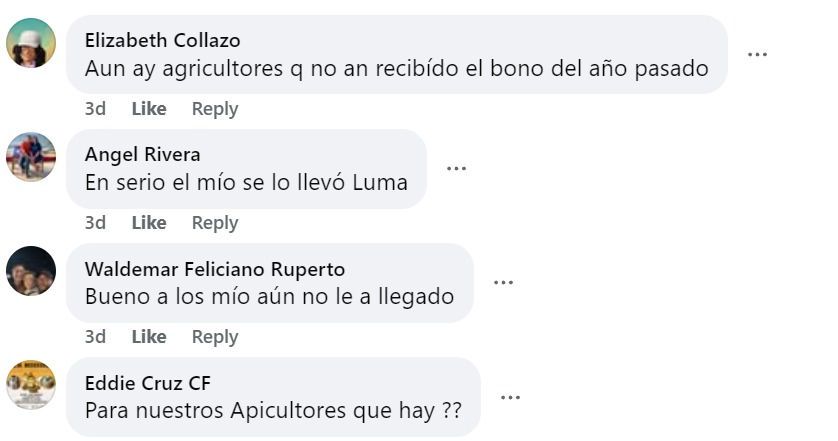Screen dimensions: 838x441
Task: Open options menu for Angel Rivera's comment
Action: 457,168
